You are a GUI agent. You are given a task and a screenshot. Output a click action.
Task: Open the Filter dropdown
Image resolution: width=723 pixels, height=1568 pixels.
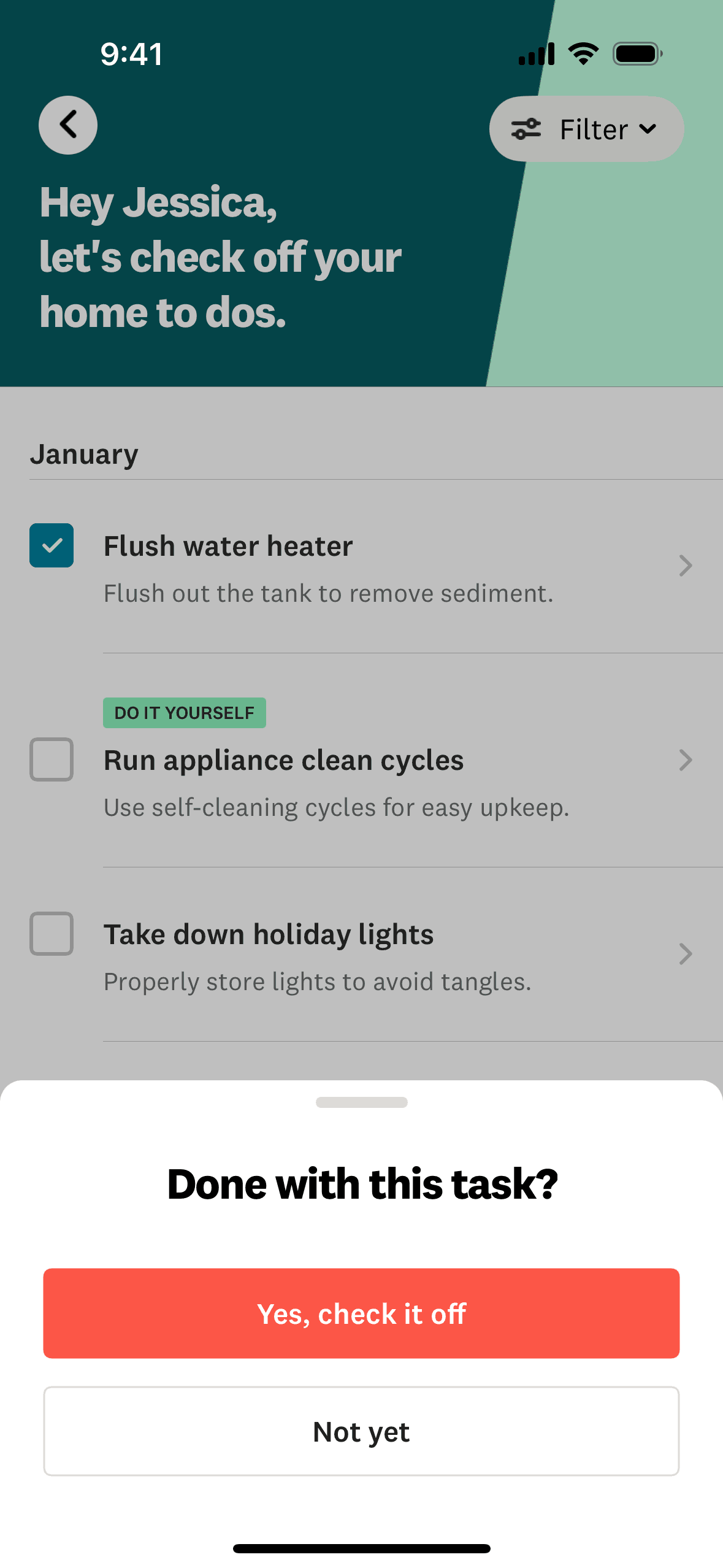pyautogui.click(x=586, y=129)
